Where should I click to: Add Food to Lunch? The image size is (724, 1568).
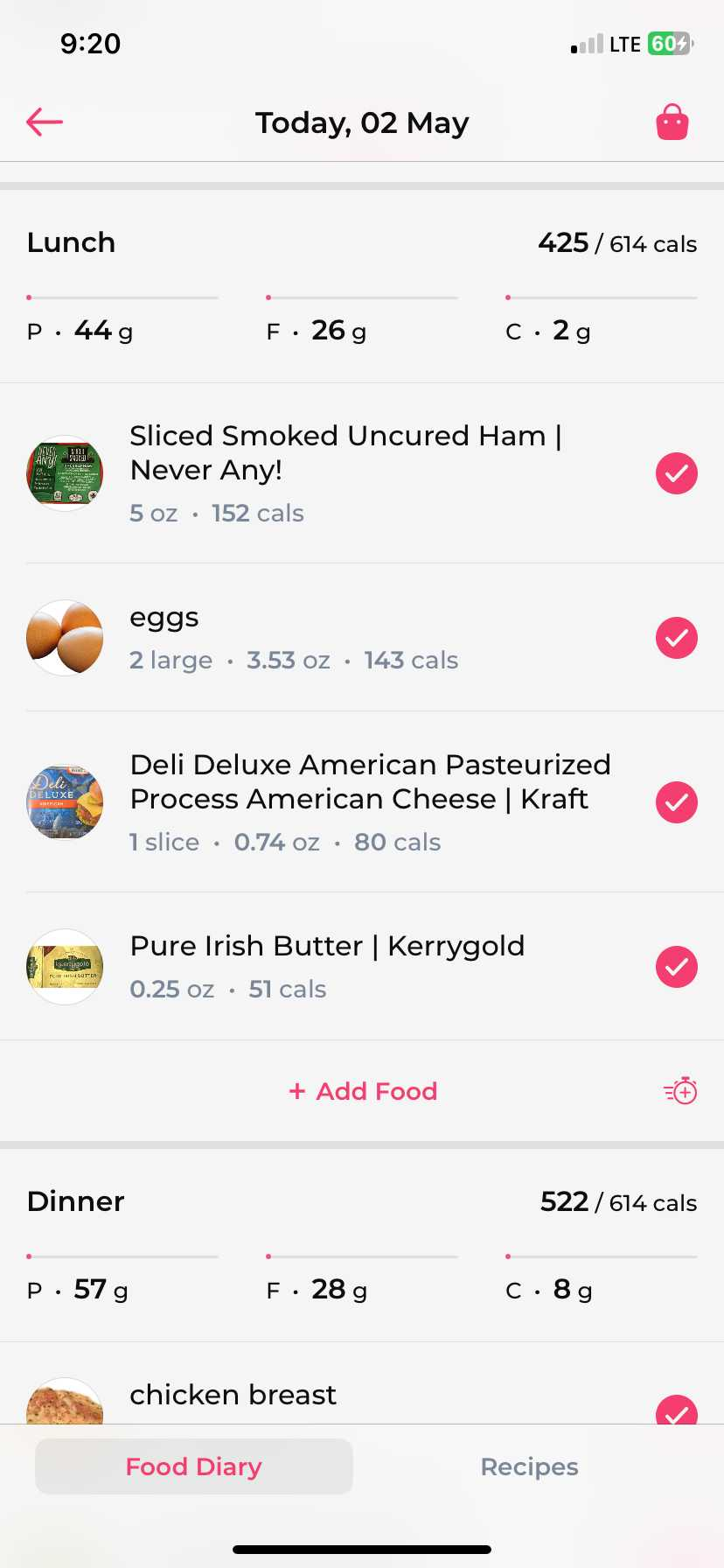tap(363, 1091)
